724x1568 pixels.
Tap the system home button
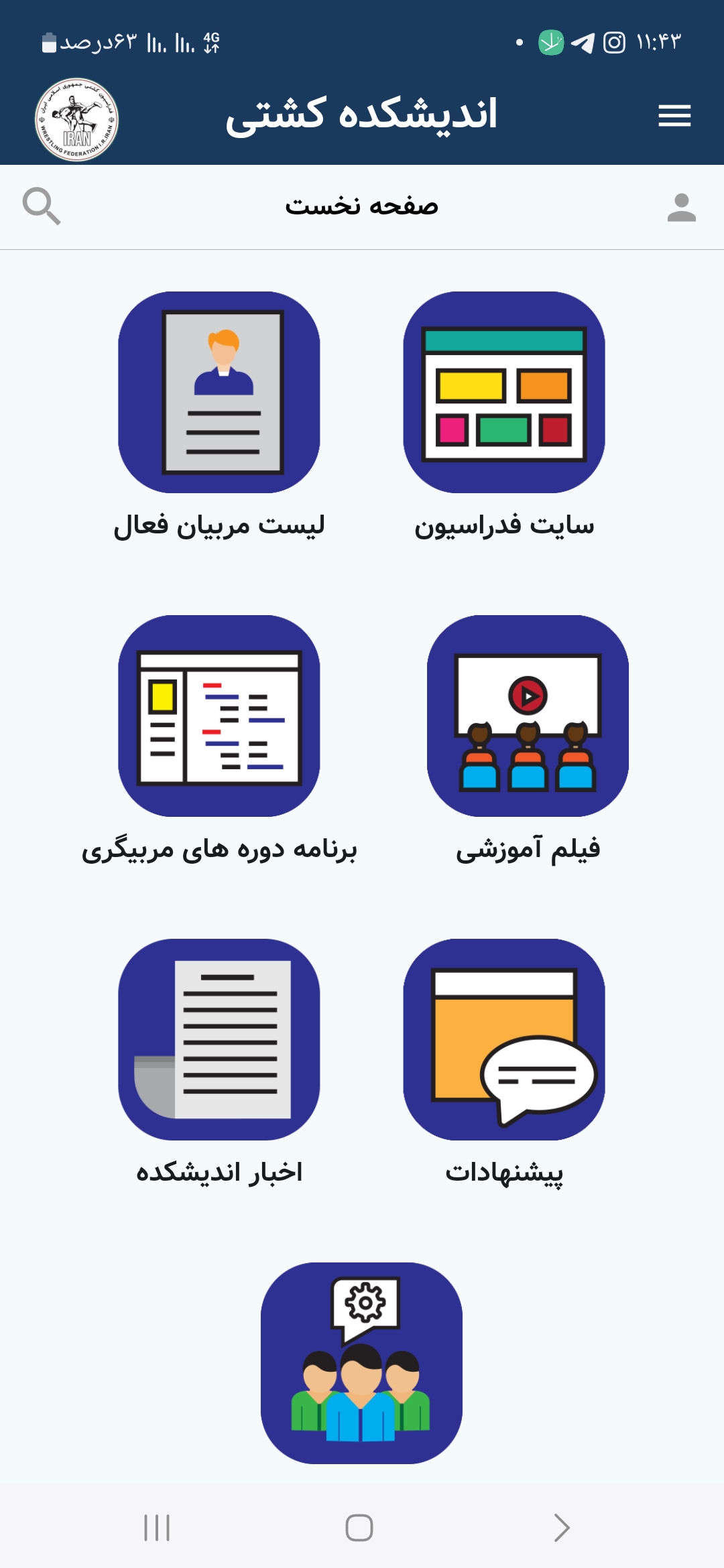pos(359,1528)
